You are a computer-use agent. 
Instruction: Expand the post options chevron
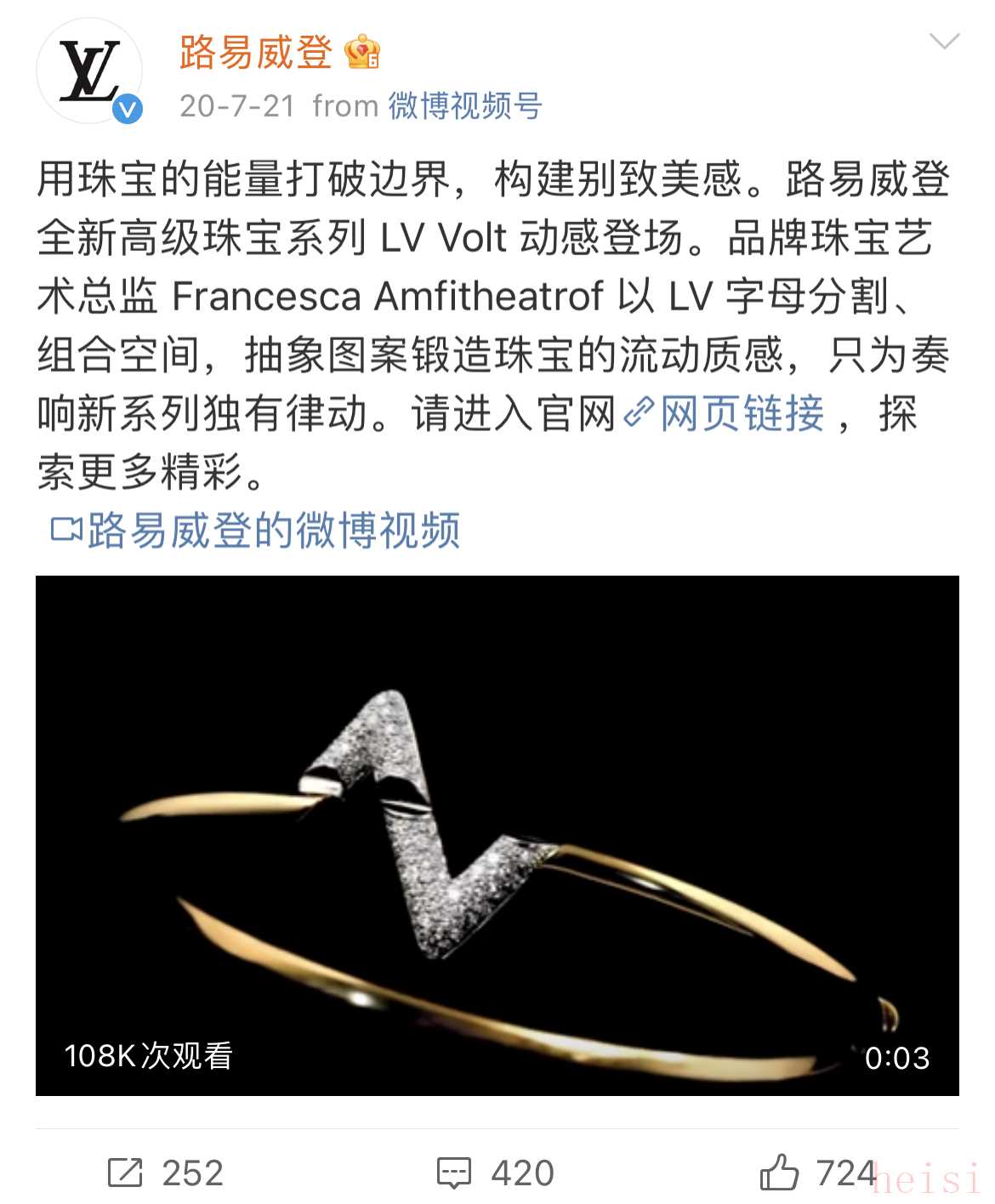tap(944, 42)
